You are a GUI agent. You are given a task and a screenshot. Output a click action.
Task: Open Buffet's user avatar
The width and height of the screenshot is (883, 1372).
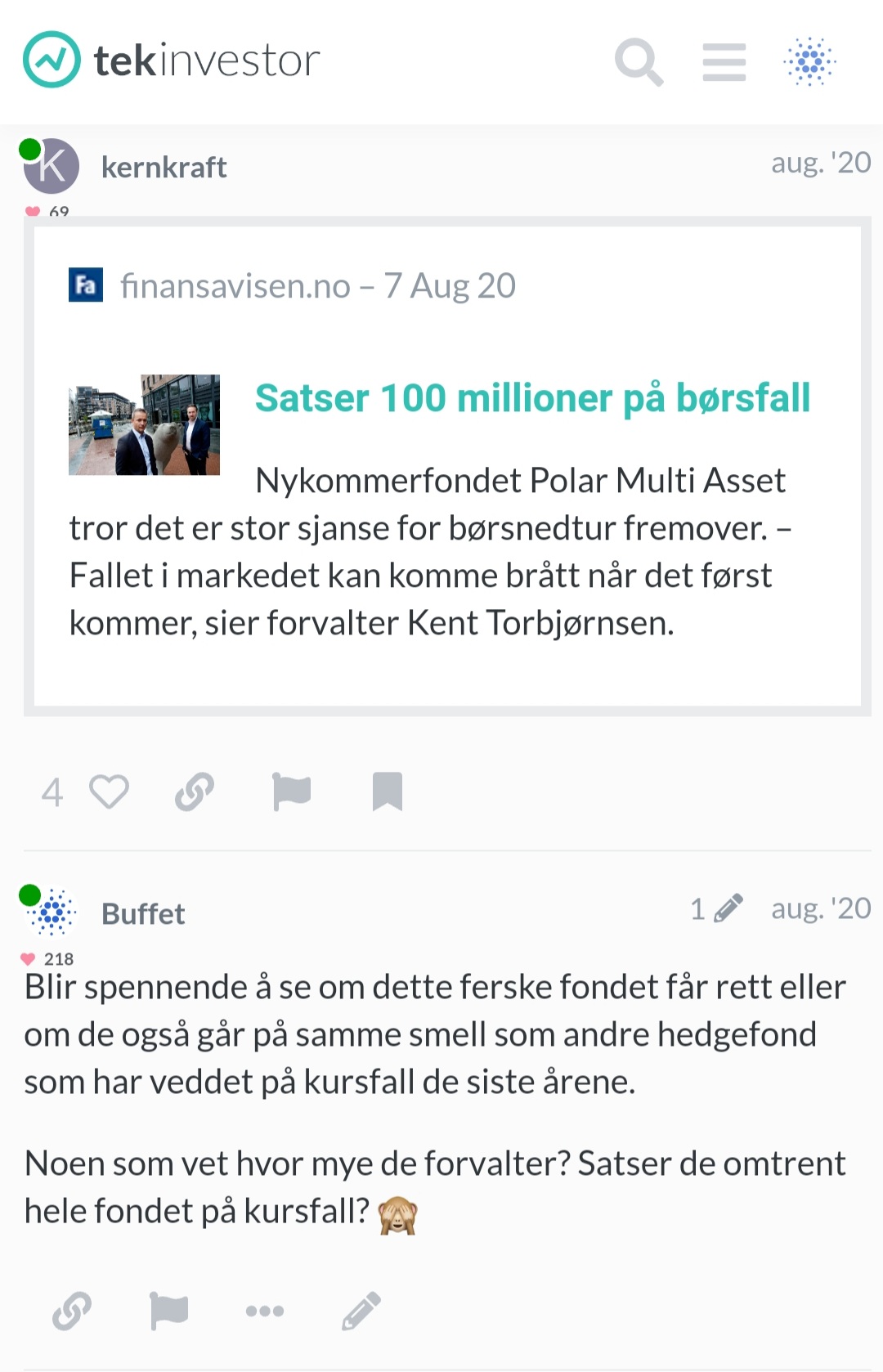pyautogui.click(x=52, y=912)
